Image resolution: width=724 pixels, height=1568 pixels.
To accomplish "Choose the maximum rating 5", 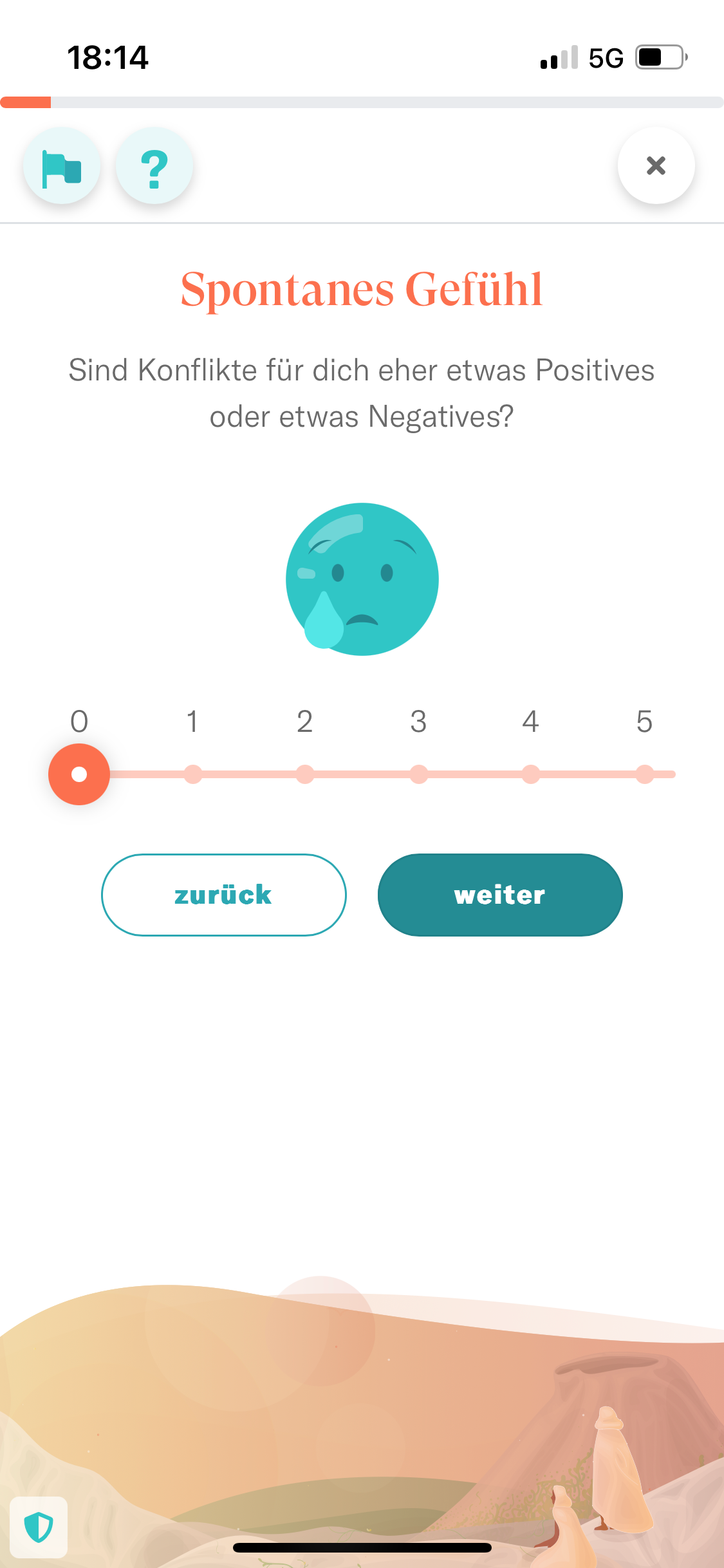I will click(x=645, y=774).
